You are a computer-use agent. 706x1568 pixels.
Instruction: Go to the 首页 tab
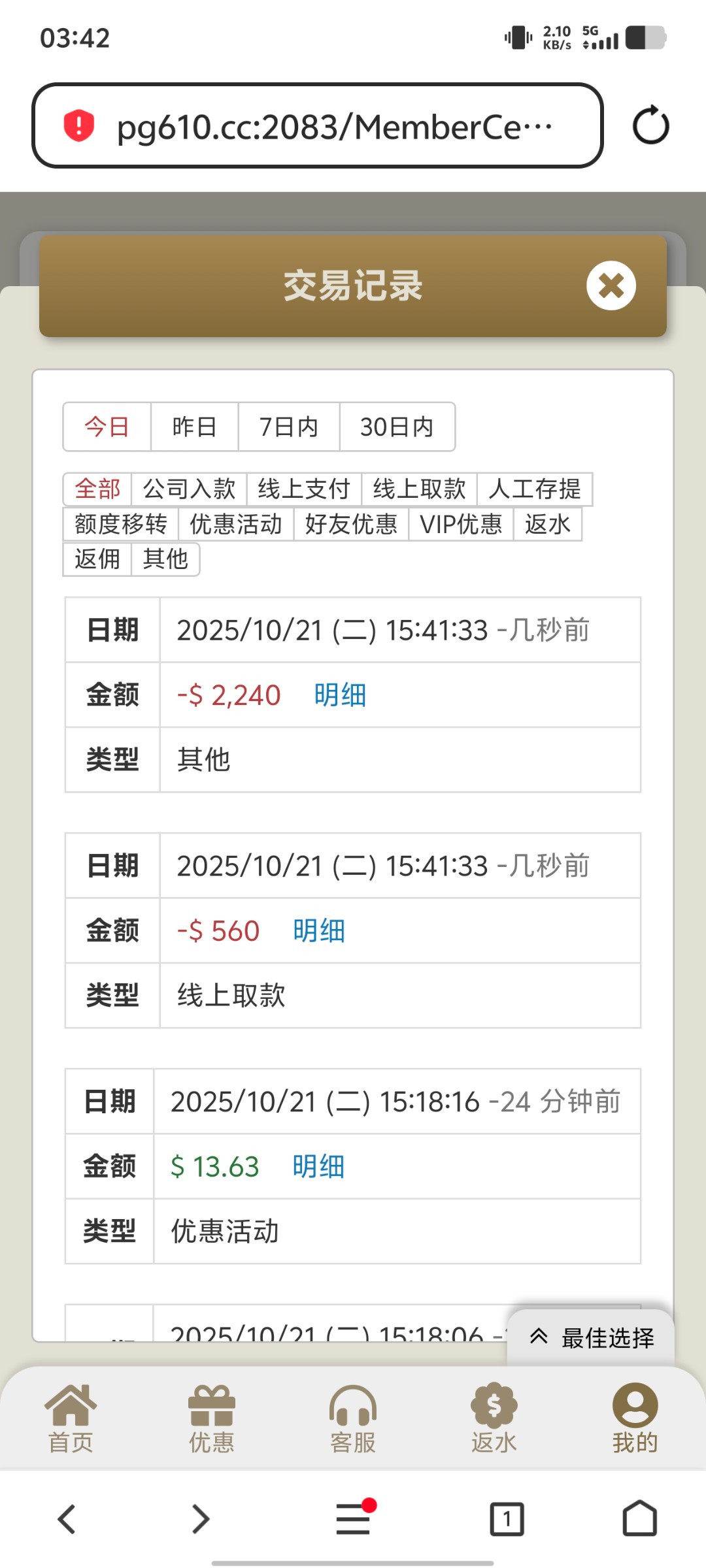click(71, 1418)
